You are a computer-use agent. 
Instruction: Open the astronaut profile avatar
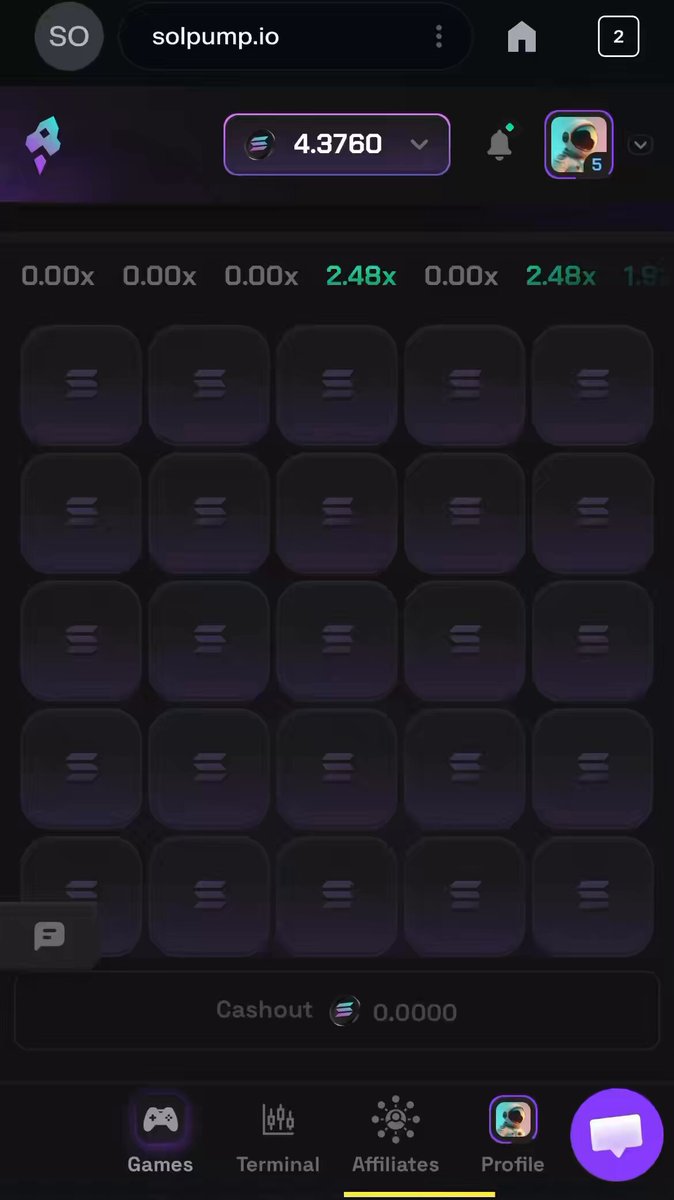click(578, 144)
